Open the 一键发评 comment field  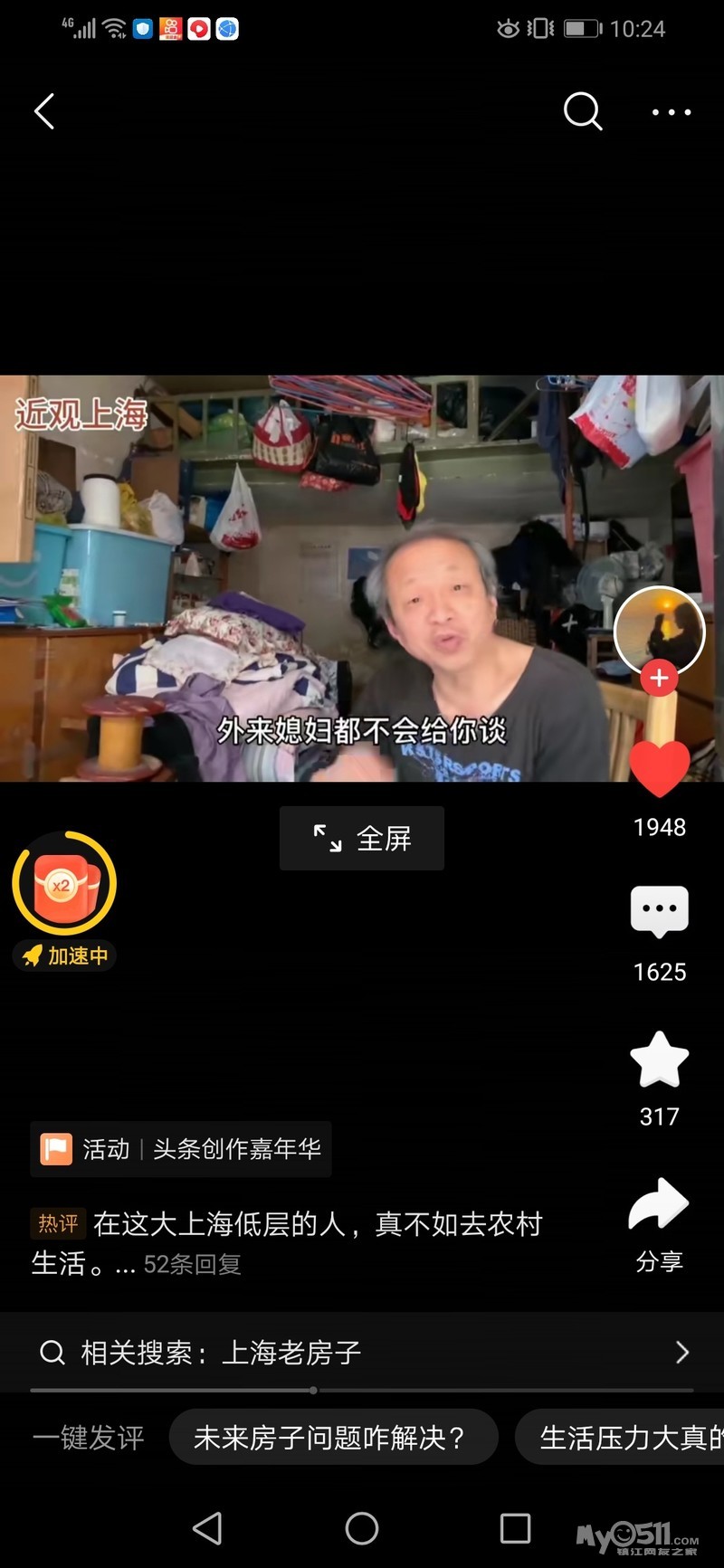[x=89, y=1438]
